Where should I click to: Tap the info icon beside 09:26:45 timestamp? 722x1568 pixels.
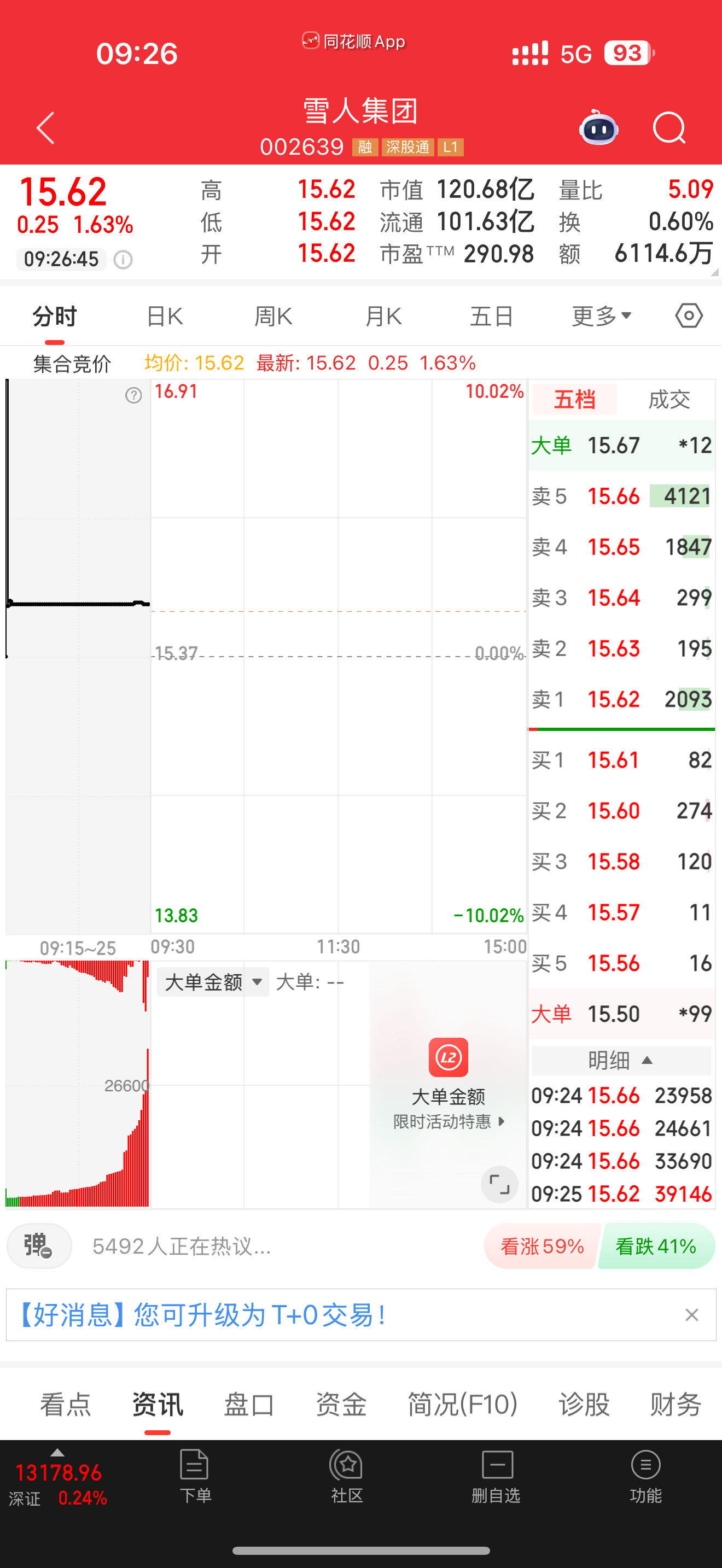coord(123,260)
